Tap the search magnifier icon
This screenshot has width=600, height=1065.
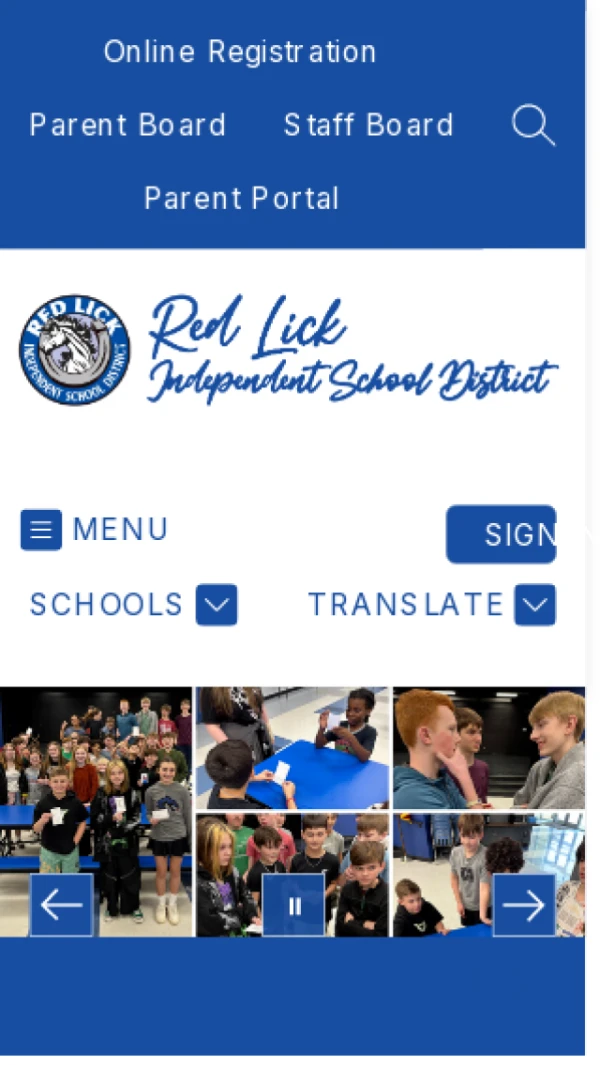533,126
